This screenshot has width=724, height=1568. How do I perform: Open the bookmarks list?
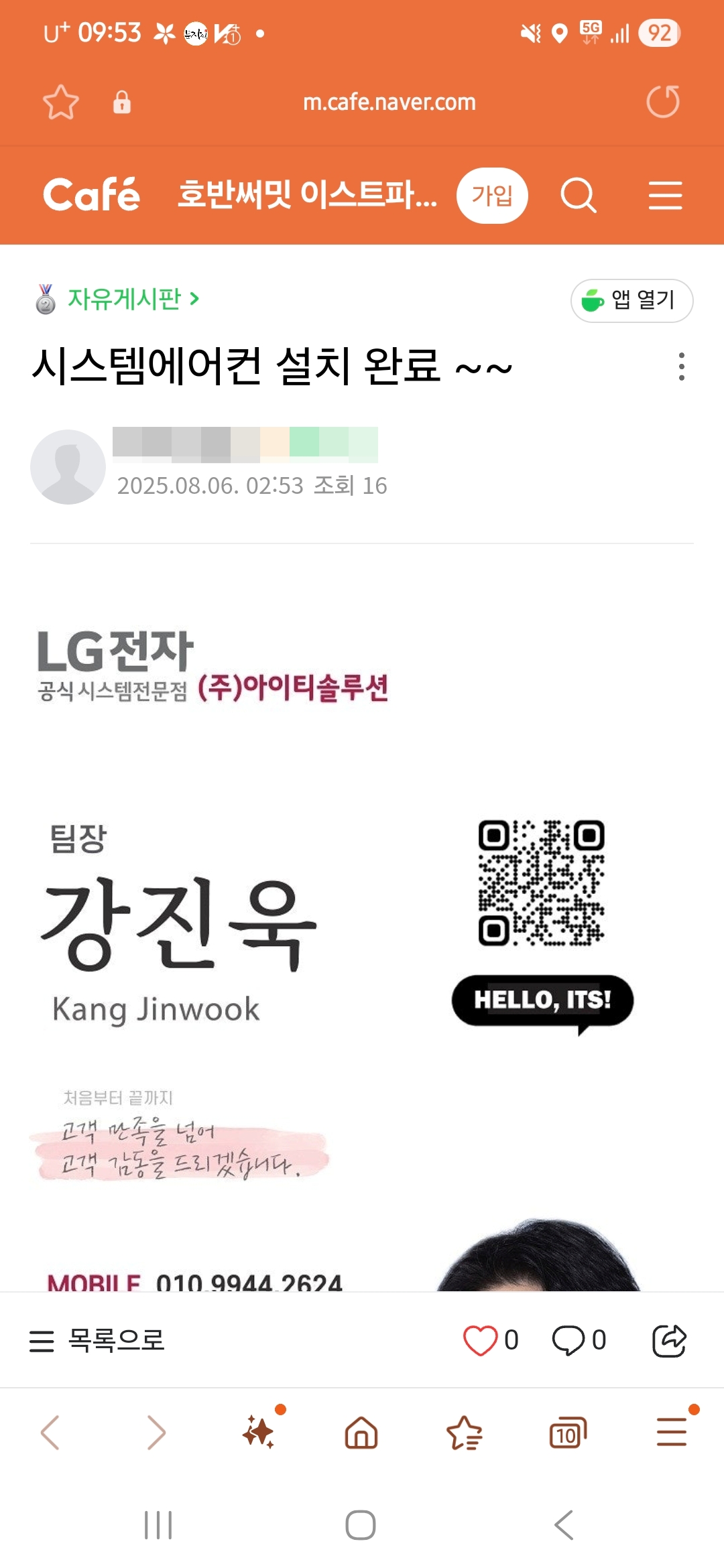[464, 1433]
